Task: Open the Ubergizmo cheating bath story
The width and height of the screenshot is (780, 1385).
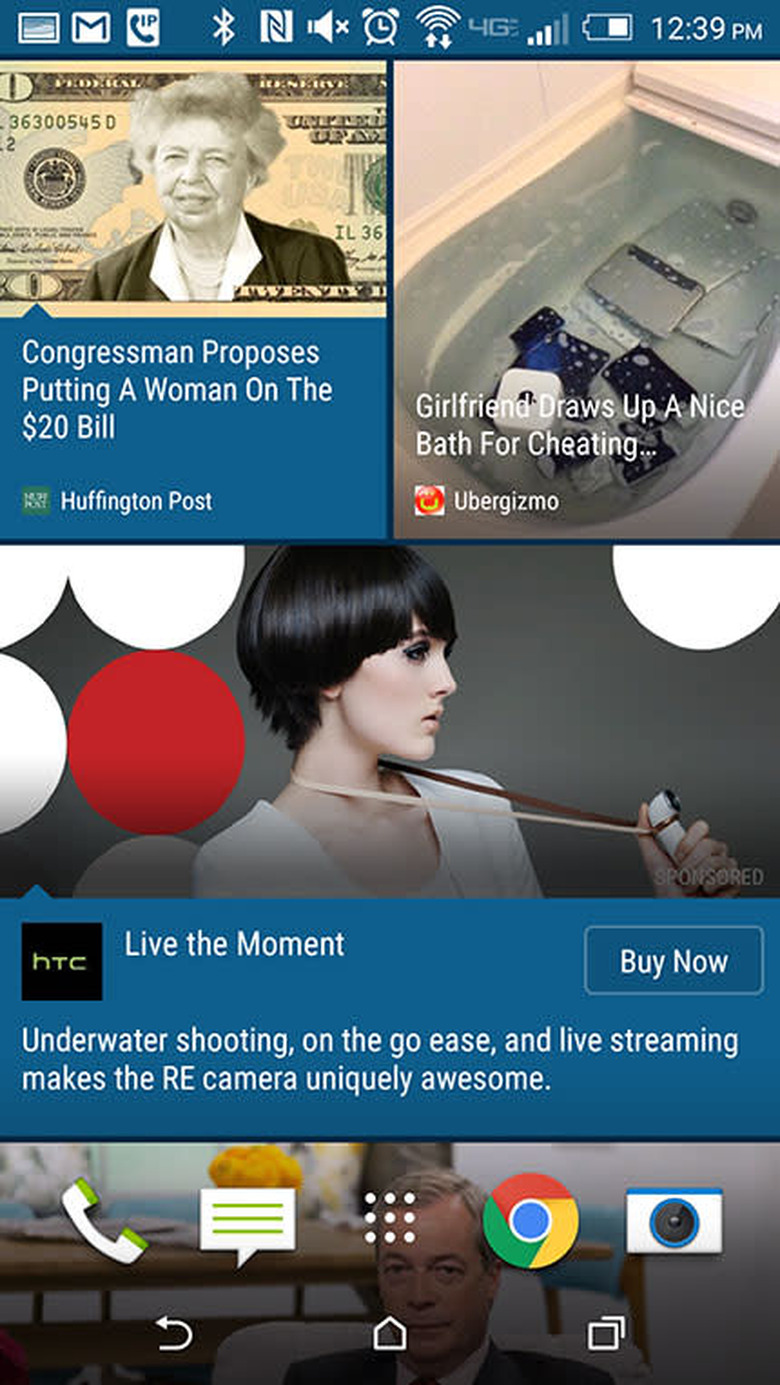Action: pyautogui.click(x=585, y=300)
